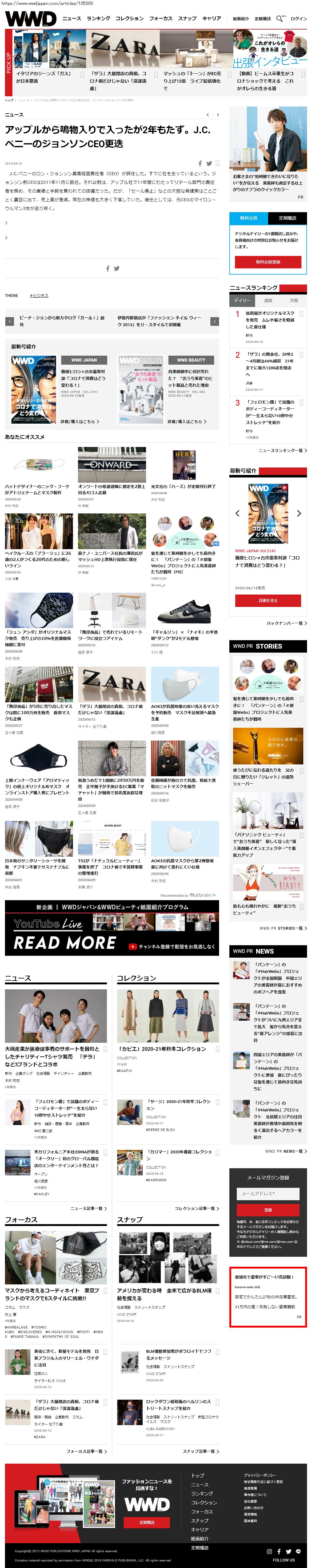Viewport: 312px width, 1568px height.
Task: Switch ranking to the 週間 tab
Action: pos(268,300)
